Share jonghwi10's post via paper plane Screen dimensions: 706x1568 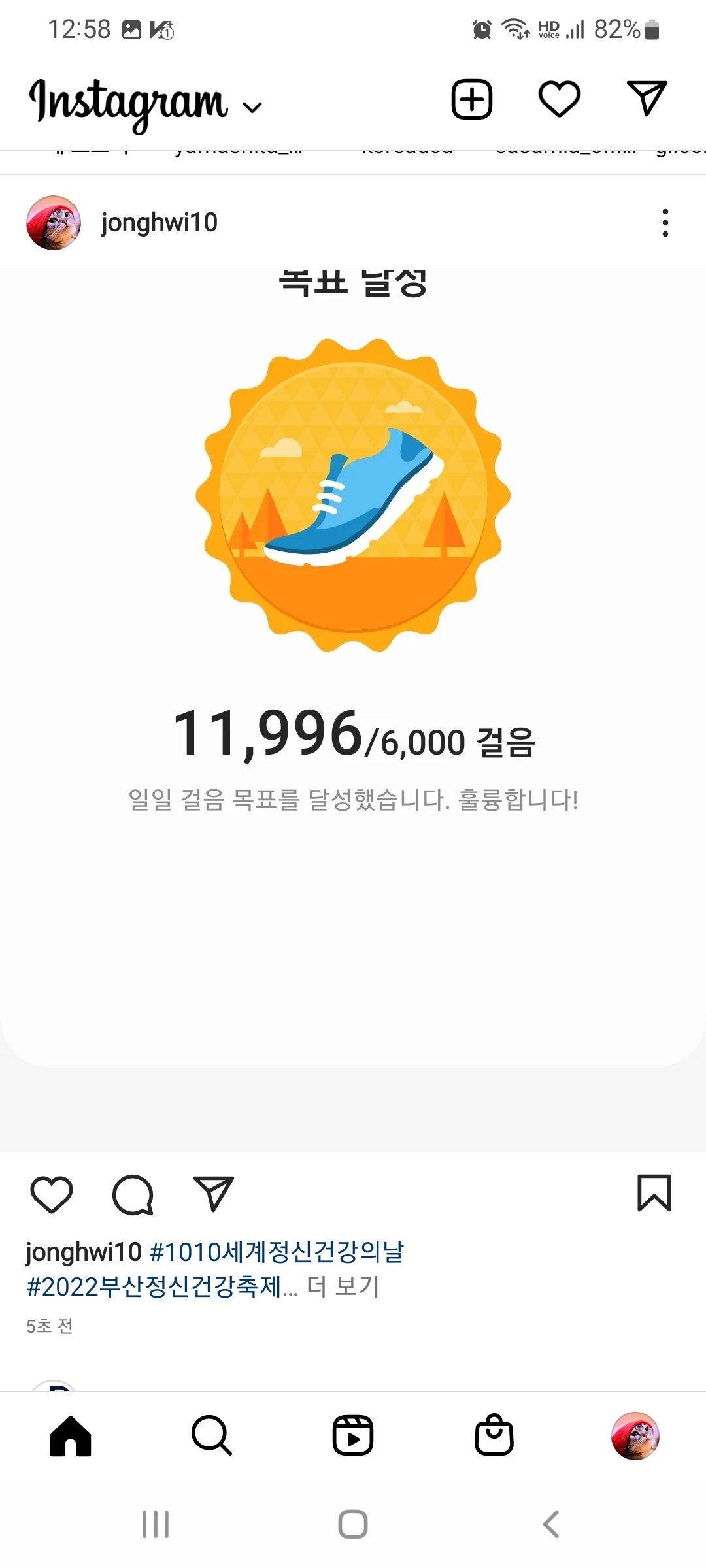coord(214,1194)
